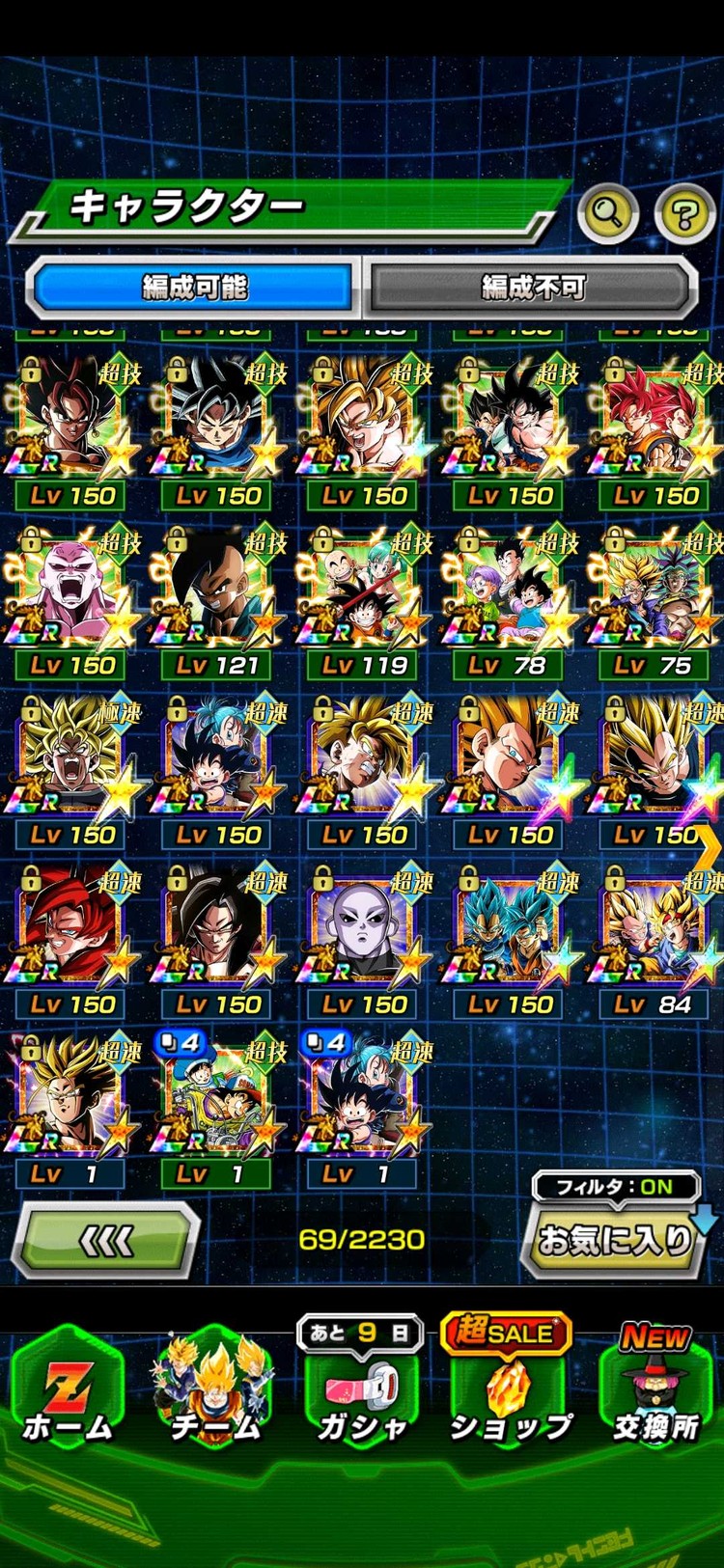Open the question mark help button
The image size is (724, 1568).
(684, 213)
